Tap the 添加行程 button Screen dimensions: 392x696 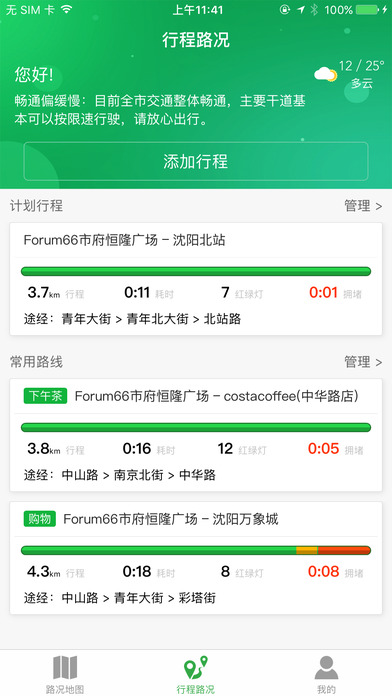coord(196,161)
